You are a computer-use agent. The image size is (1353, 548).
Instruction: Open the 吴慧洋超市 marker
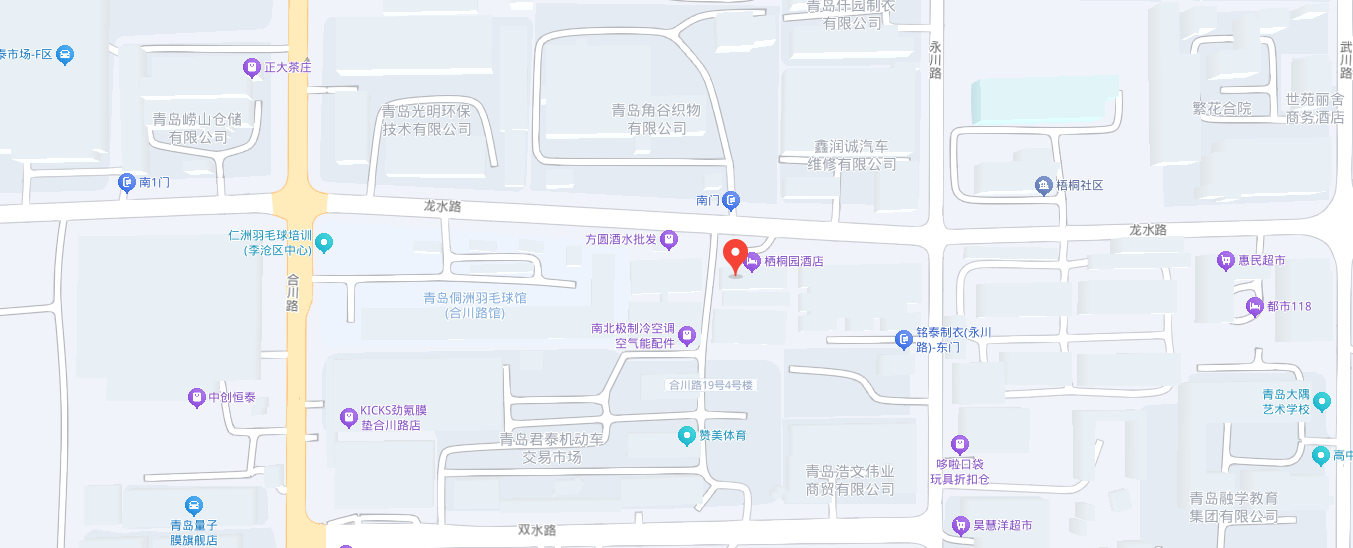coord(960,525)
